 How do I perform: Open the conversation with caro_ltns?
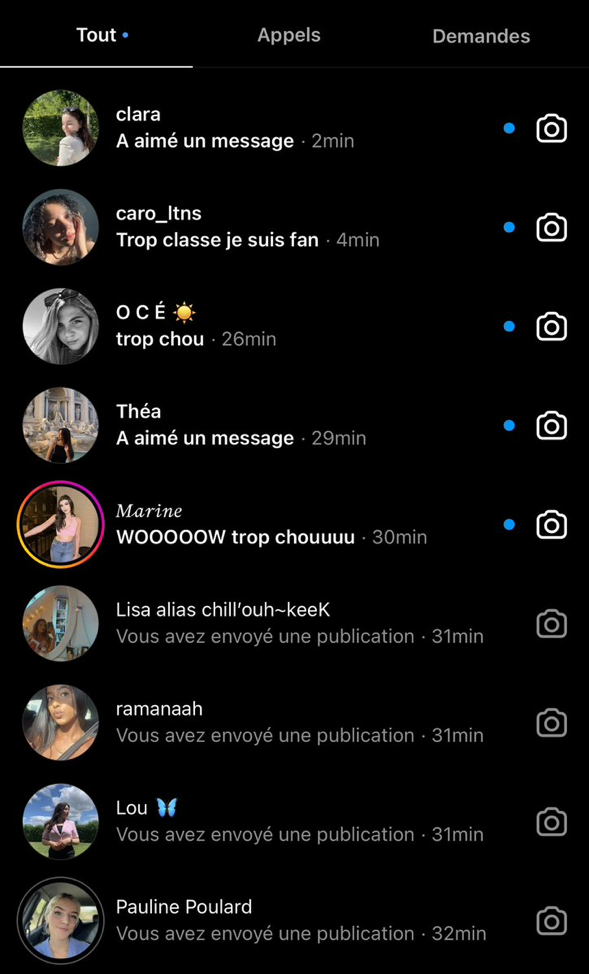[294, 227]
